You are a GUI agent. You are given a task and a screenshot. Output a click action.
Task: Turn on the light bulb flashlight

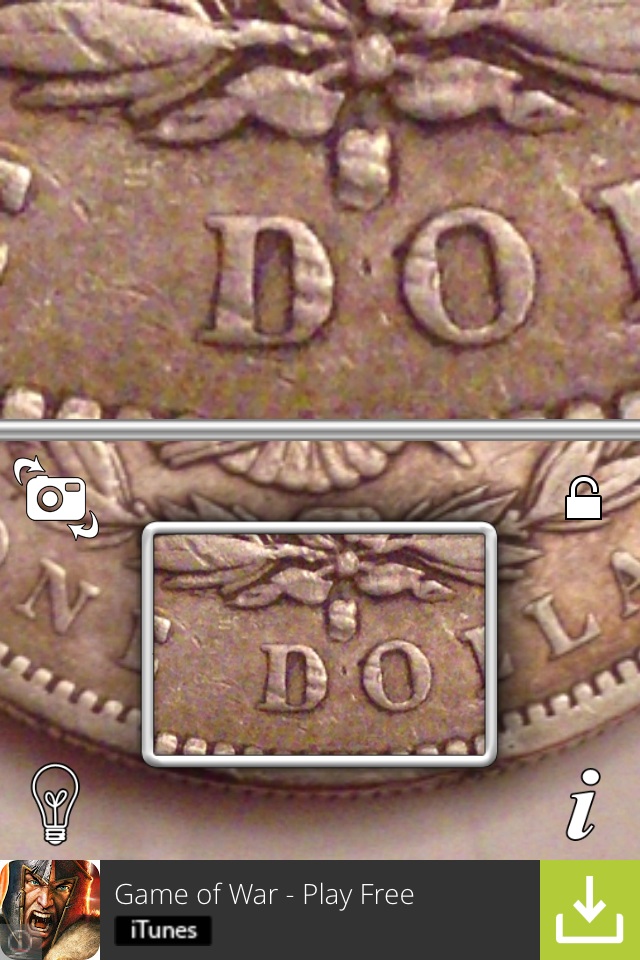click(56, 803)
